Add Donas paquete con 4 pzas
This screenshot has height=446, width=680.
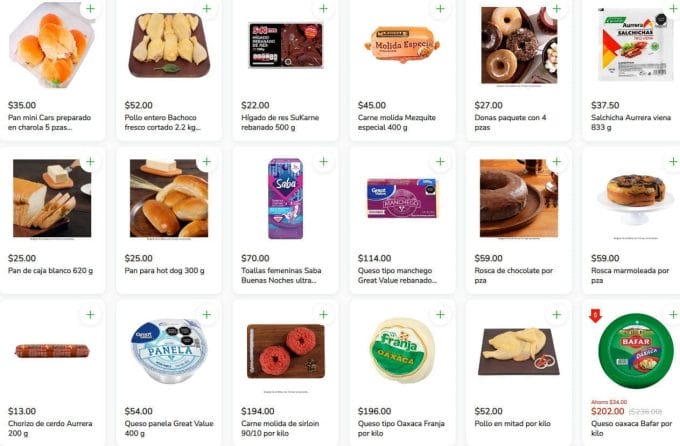click(556, 9)
